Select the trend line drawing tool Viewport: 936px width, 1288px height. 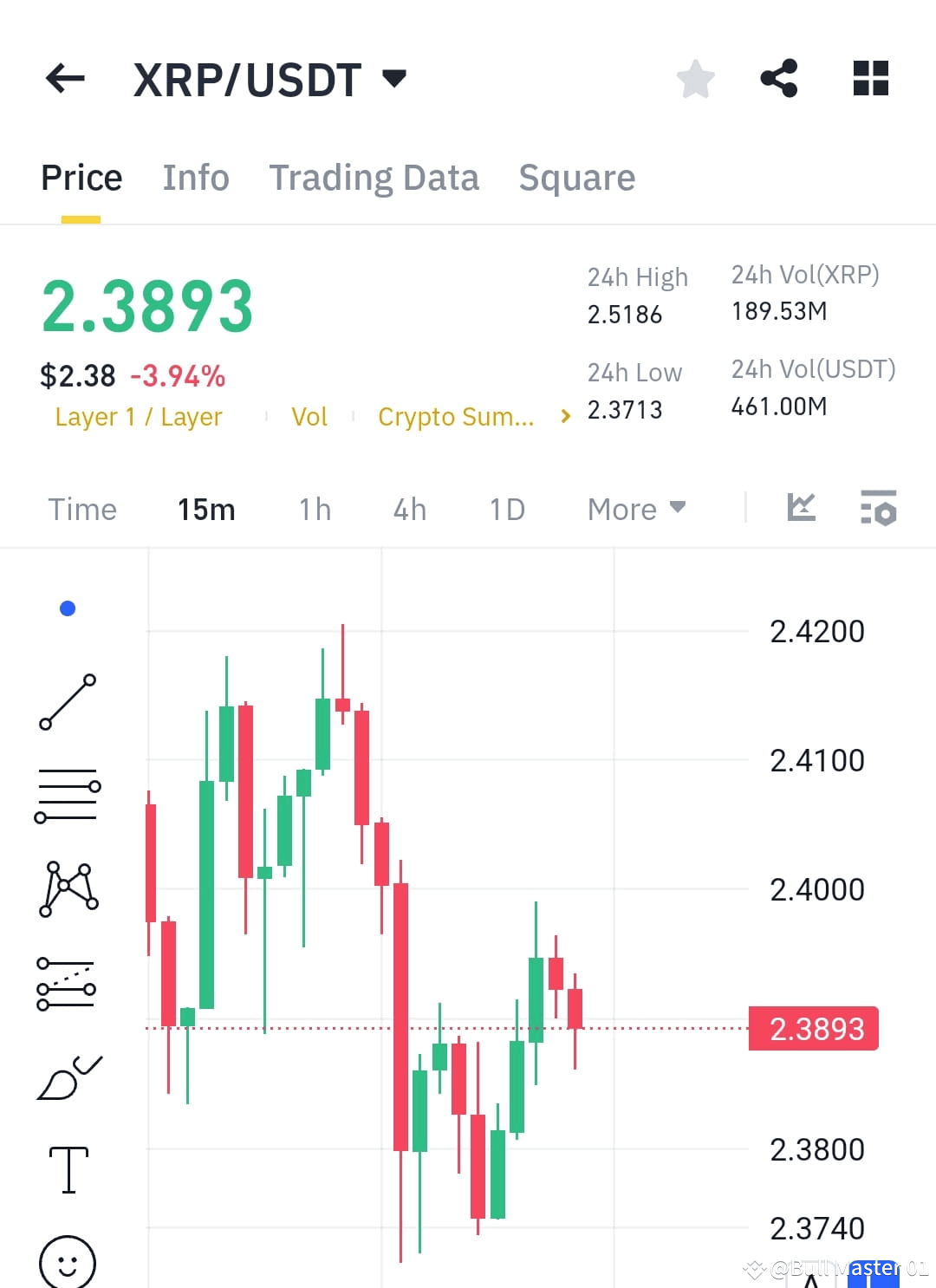click(68, 700)
